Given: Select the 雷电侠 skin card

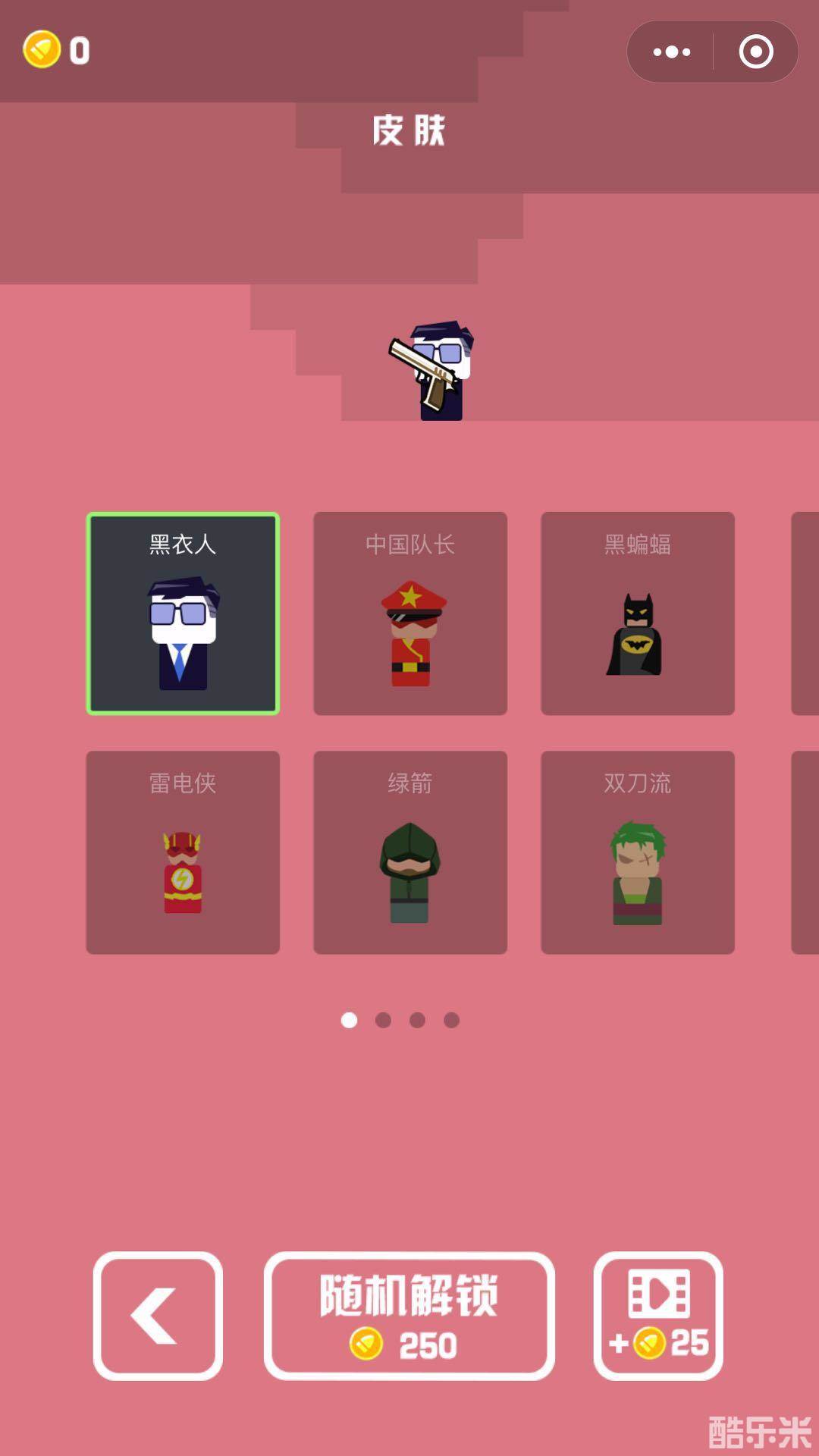Looking at the screenshot, I should [183, 852].
